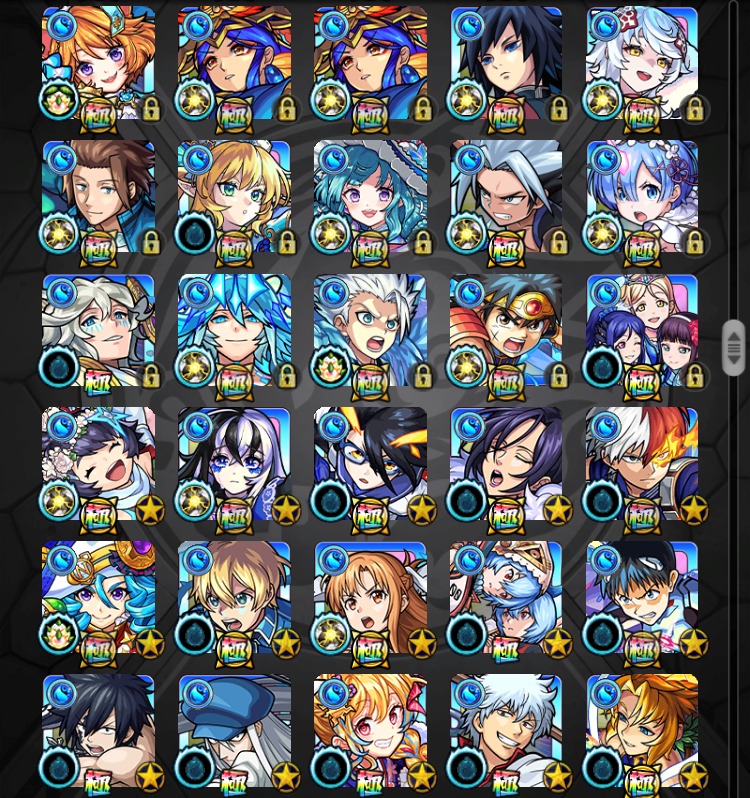The width and height of the screenshot is (750, 798).
Task: Open the blonde elf girl with green eyes
Action: coord(234,196)
